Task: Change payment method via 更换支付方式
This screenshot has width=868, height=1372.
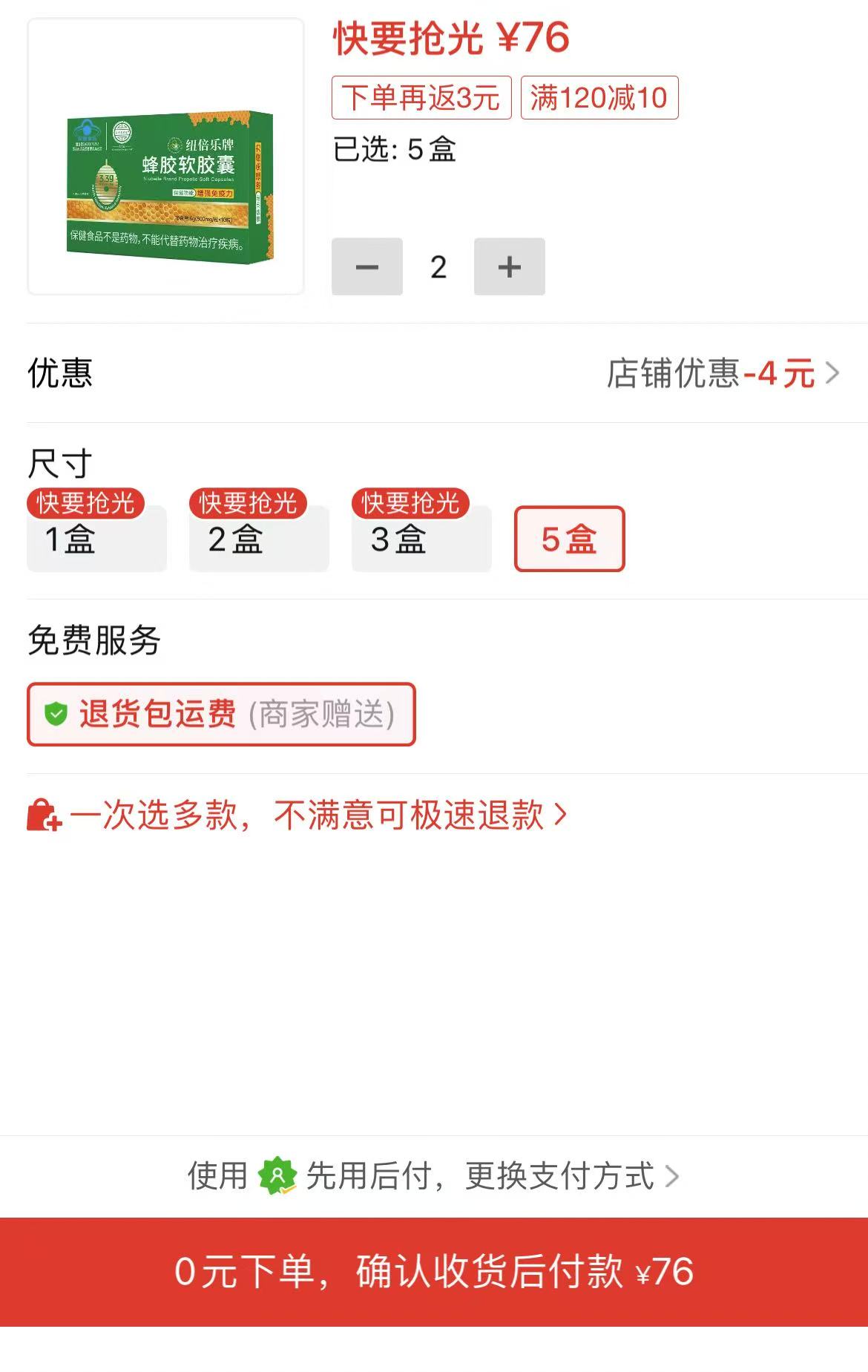Action: 571,1176
